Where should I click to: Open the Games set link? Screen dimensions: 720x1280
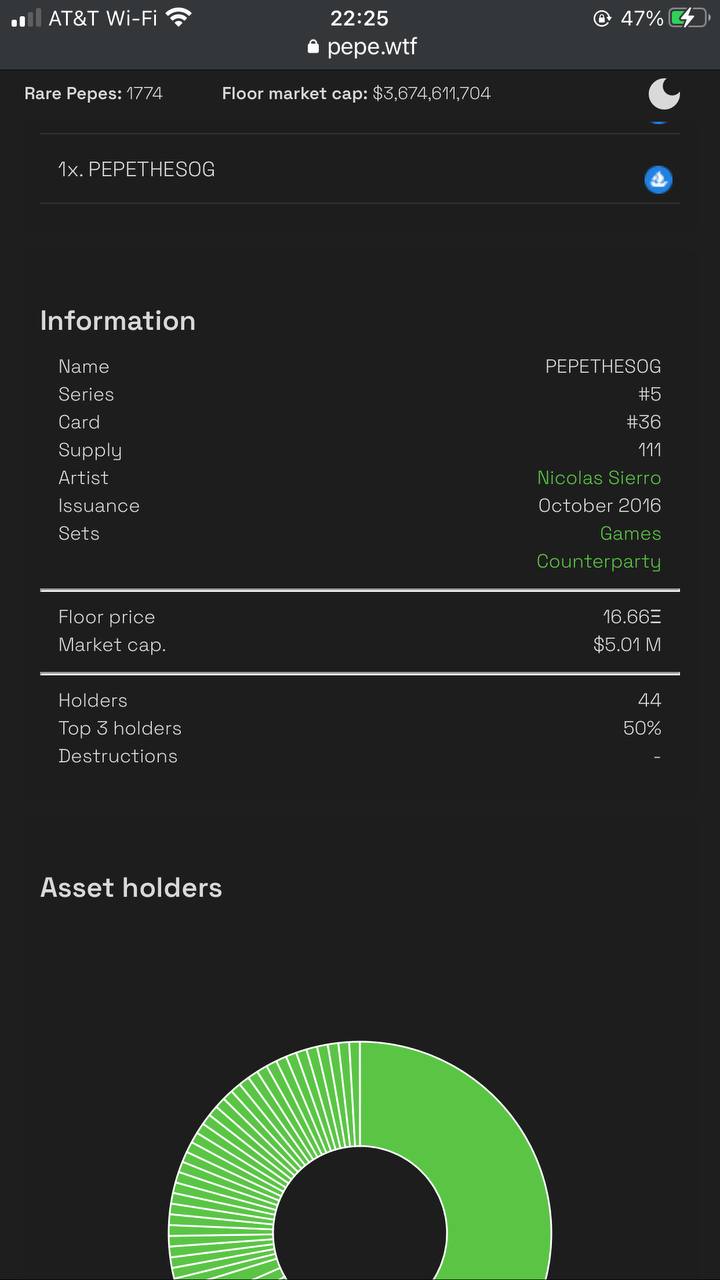click(630, 534)
